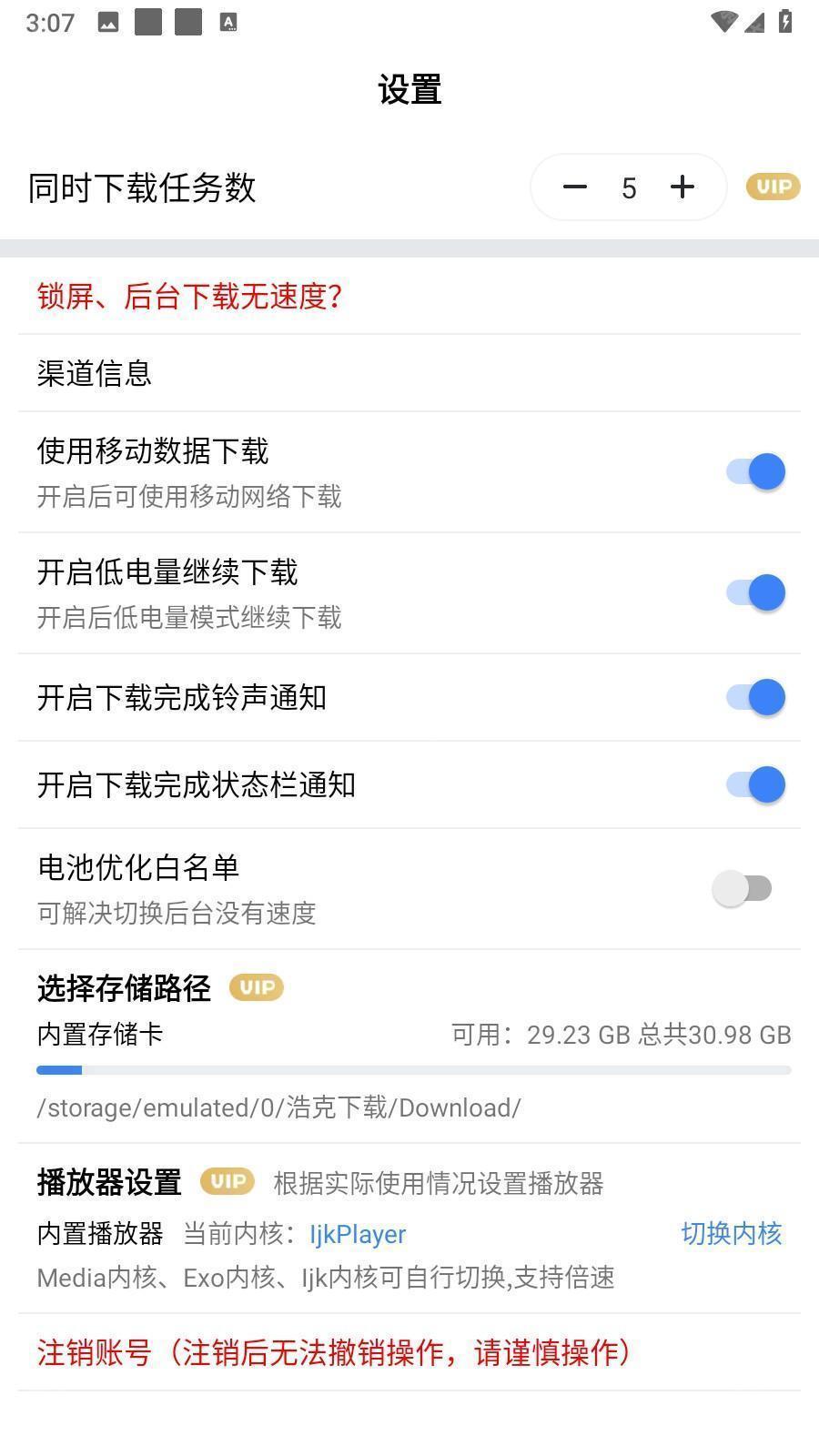Click the VIP badge beside 选择存储路径

[256, 987]
